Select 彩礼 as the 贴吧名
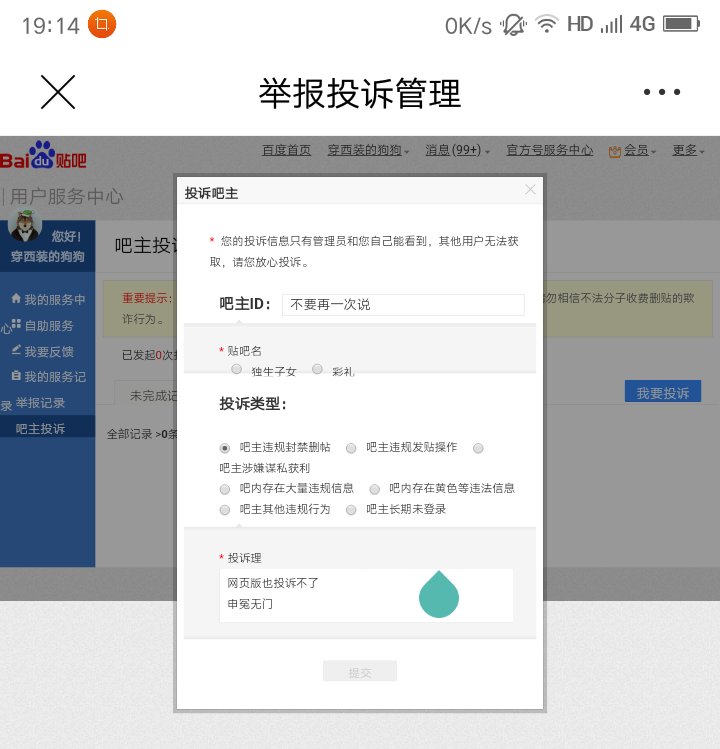 (317, 369)
